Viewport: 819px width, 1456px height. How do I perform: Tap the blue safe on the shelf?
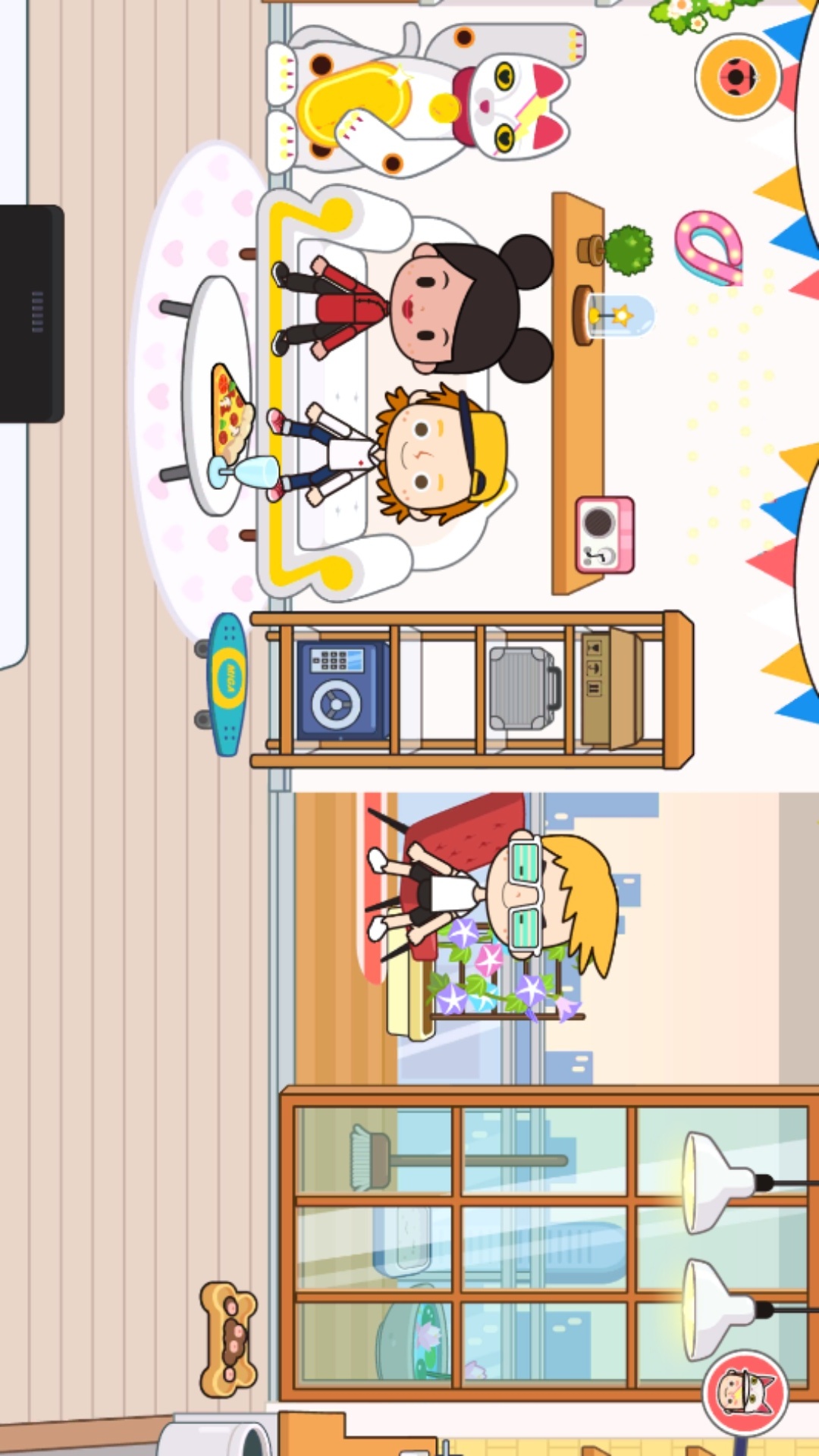click(x=340, y=690)
